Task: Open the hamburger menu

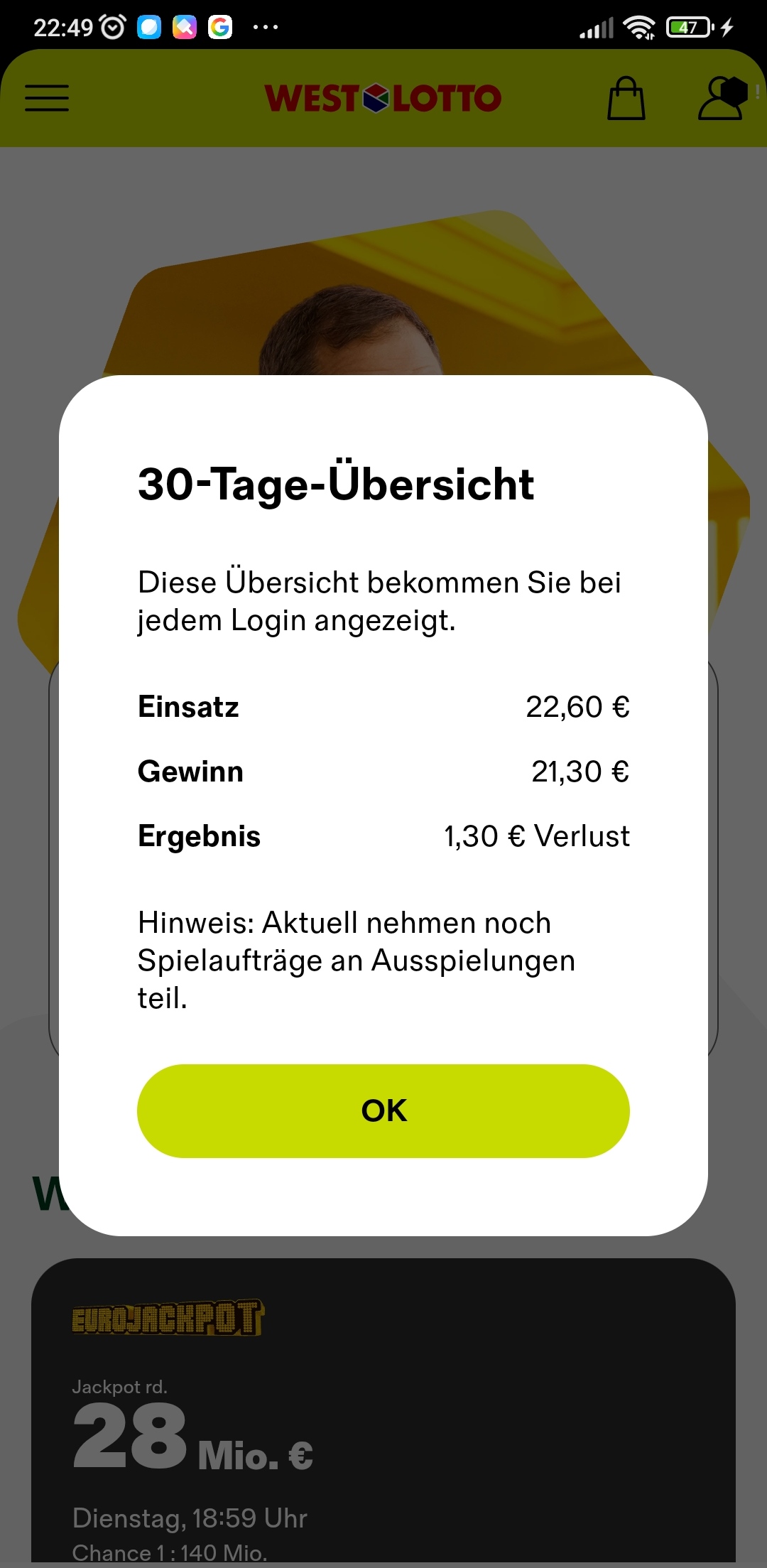Action: point(47,98)
